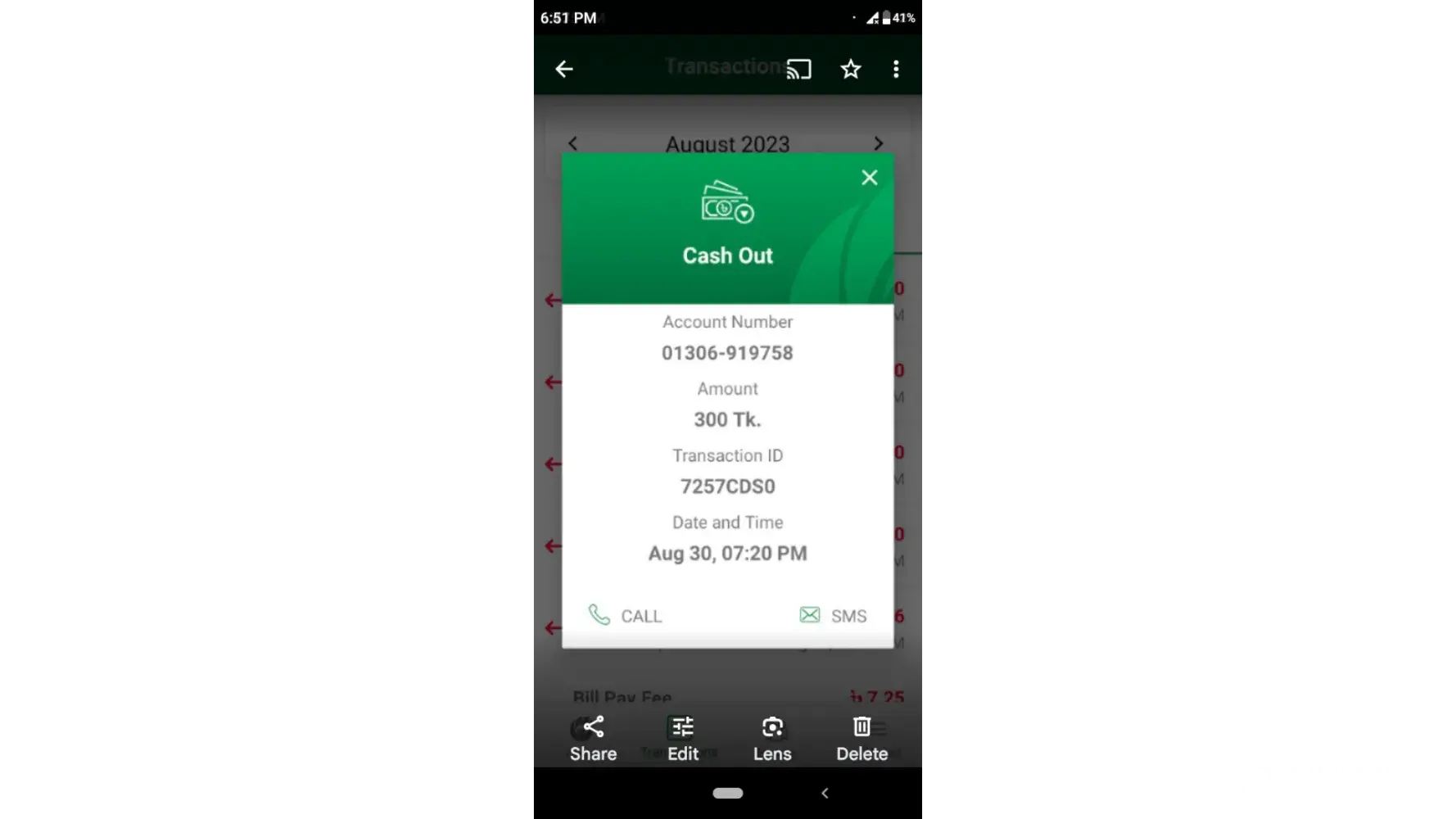
Task: Mark the photo as favorite with the star
Action: (851, 70)
